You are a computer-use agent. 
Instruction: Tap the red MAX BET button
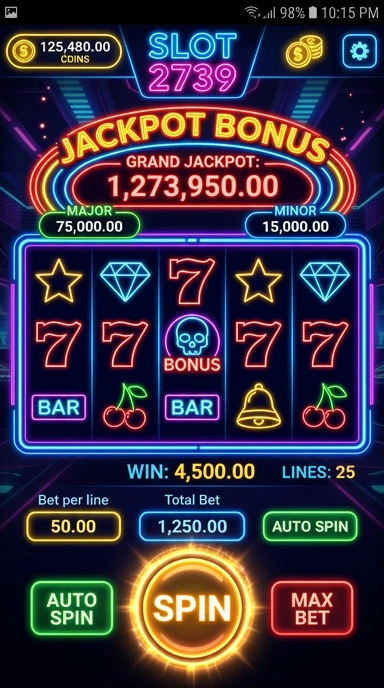click(x=312, y=608)
